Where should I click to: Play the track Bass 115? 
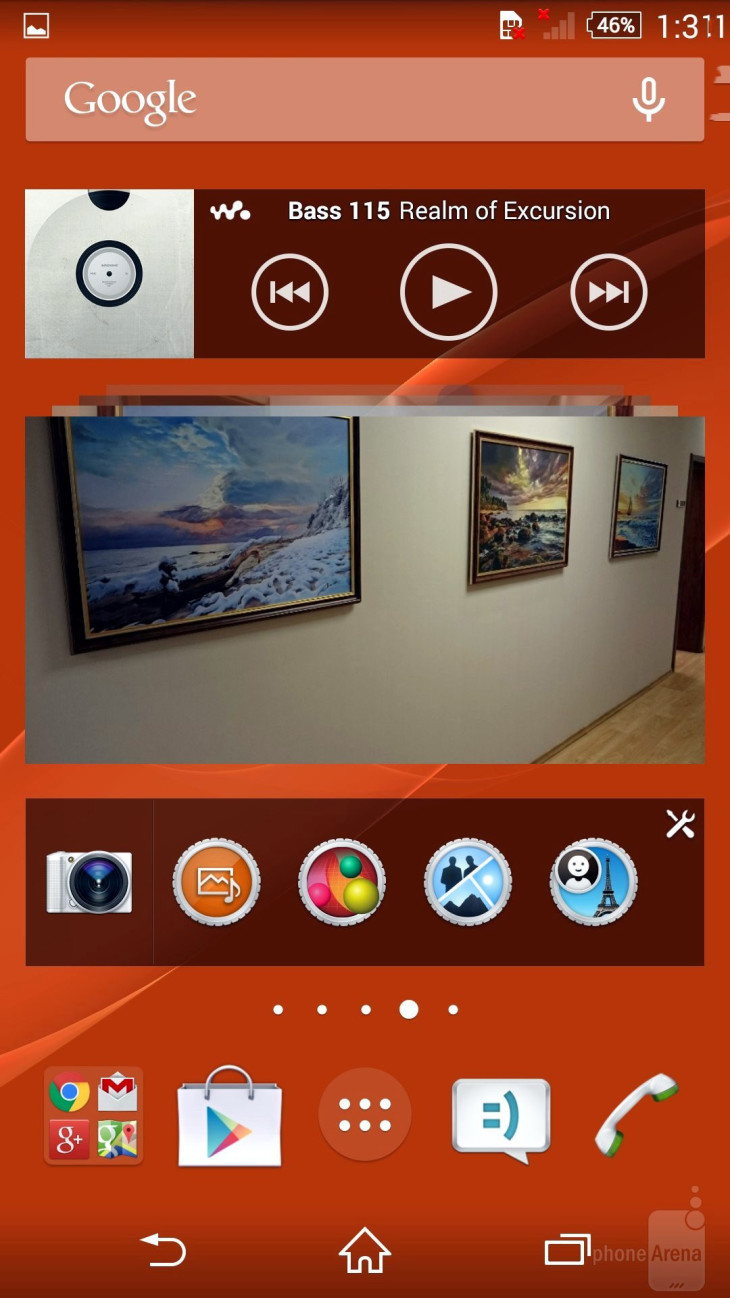449,292
